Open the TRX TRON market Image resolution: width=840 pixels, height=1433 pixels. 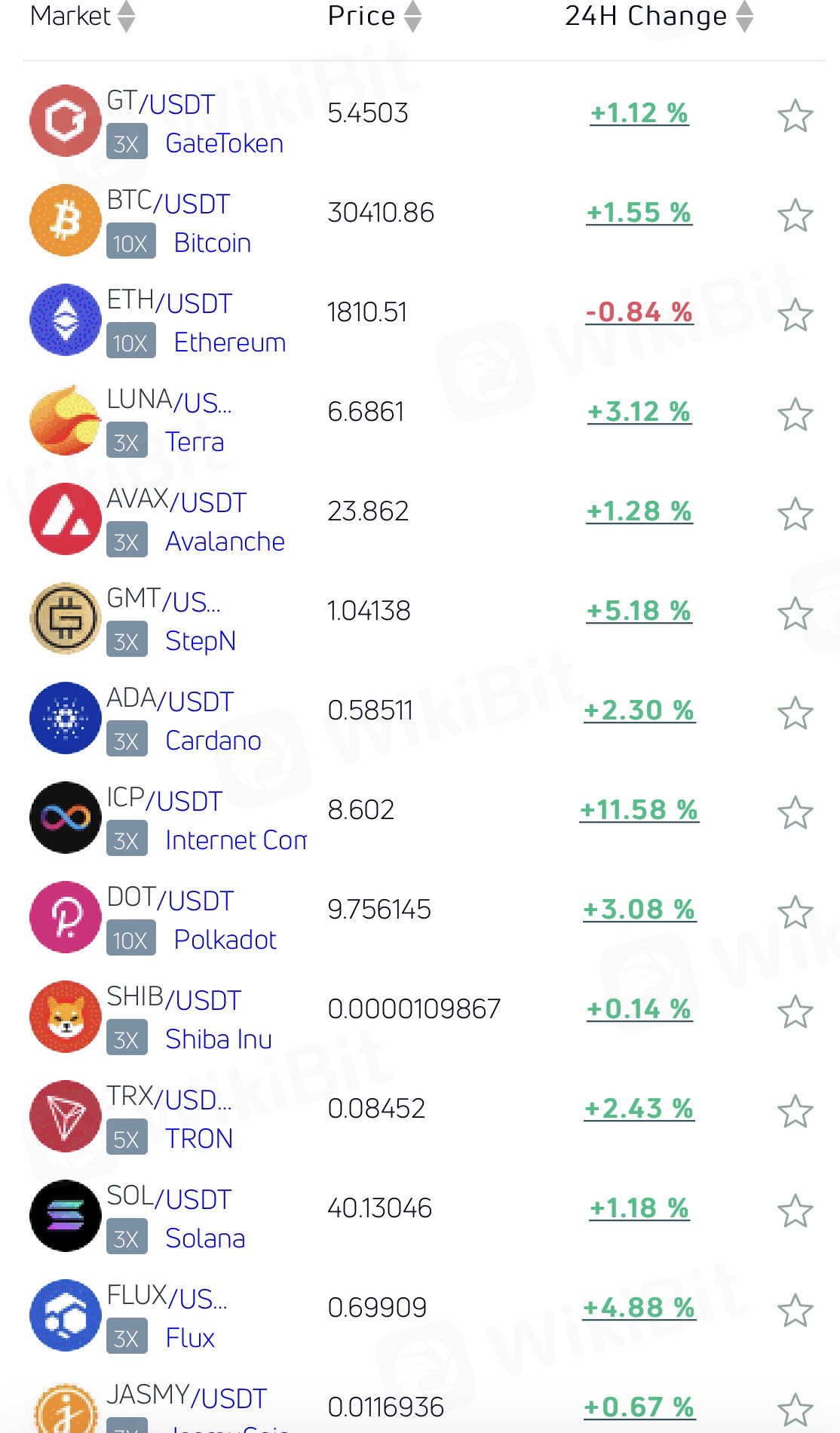[170, 1118]
